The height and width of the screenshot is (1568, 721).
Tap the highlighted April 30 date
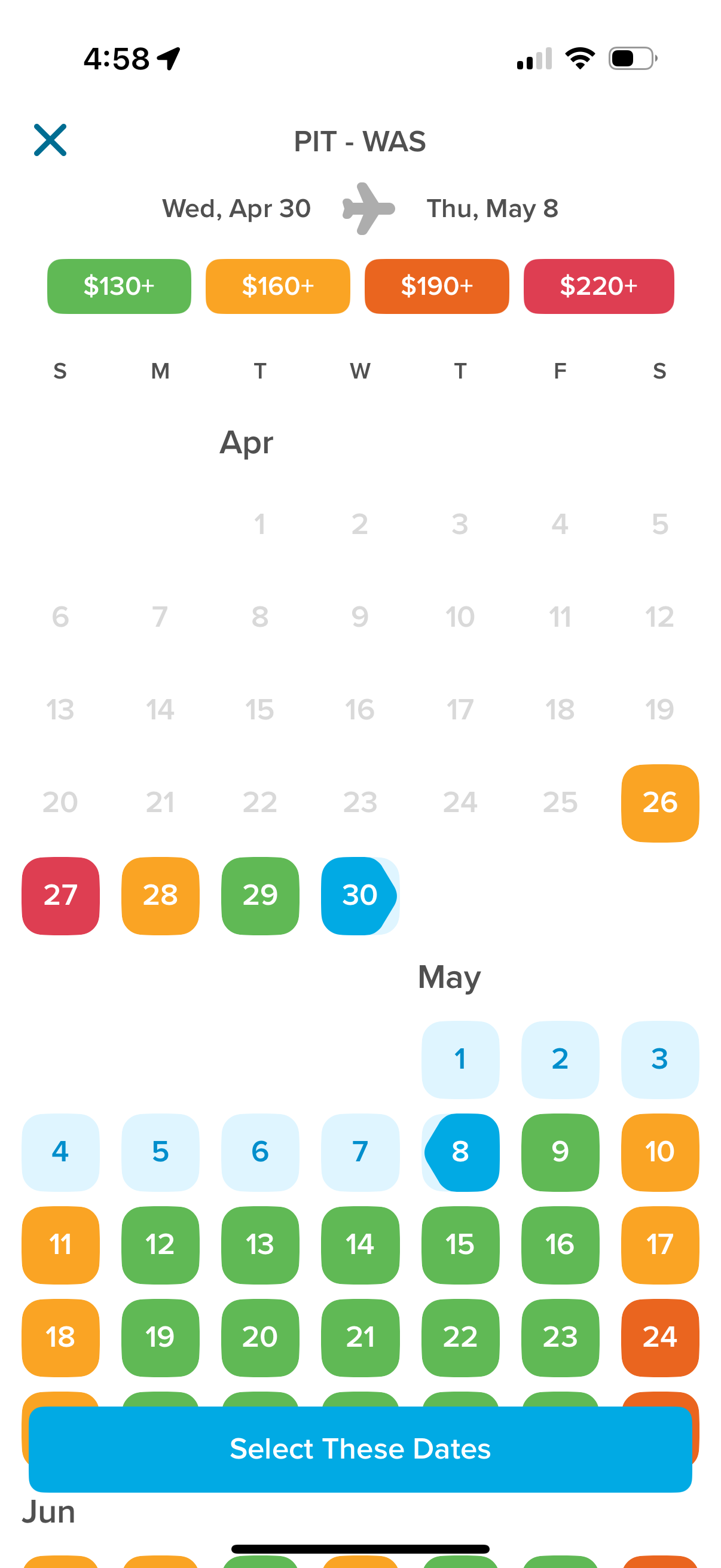pos(359,895)
